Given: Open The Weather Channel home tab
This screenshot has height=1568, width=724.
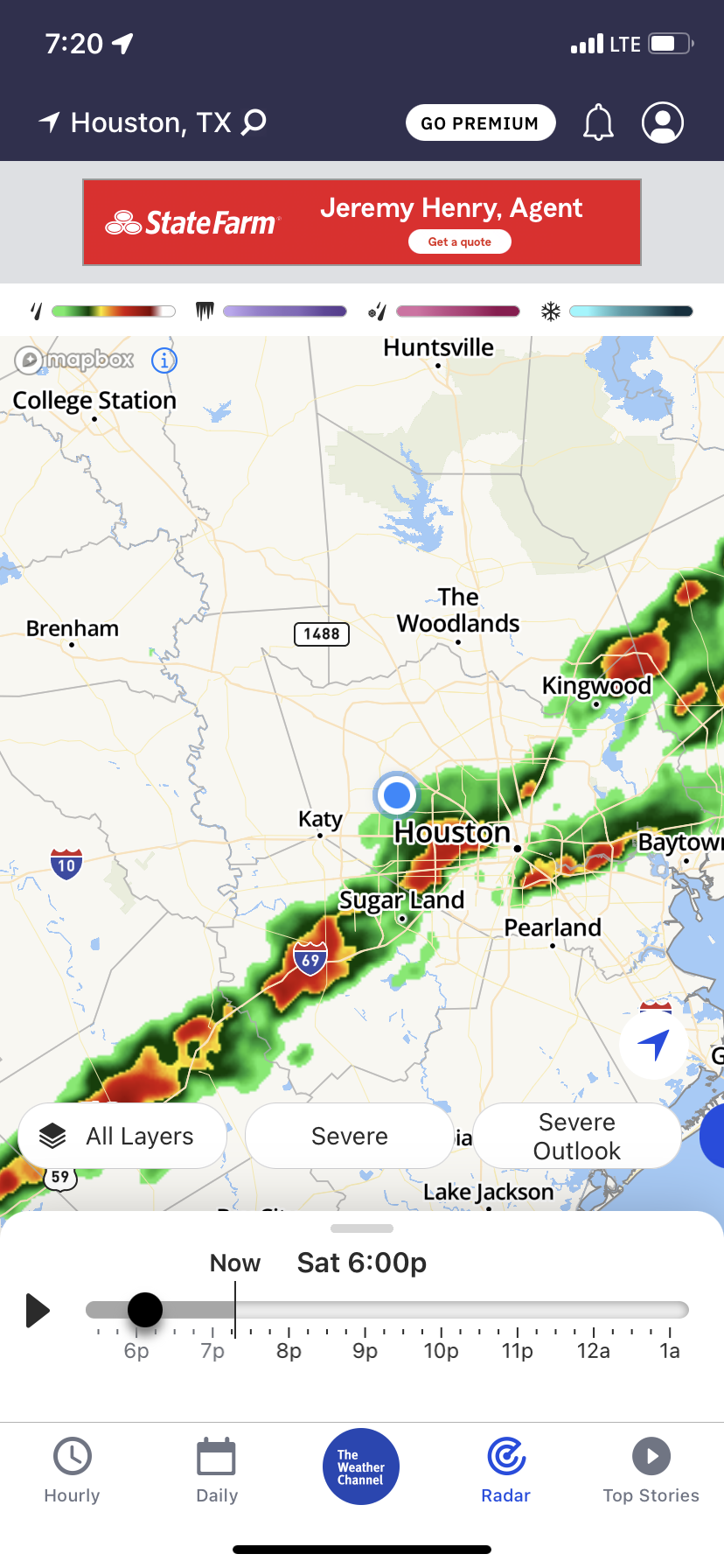Looking at the screenshot, I should click(x=361, y=1466).
